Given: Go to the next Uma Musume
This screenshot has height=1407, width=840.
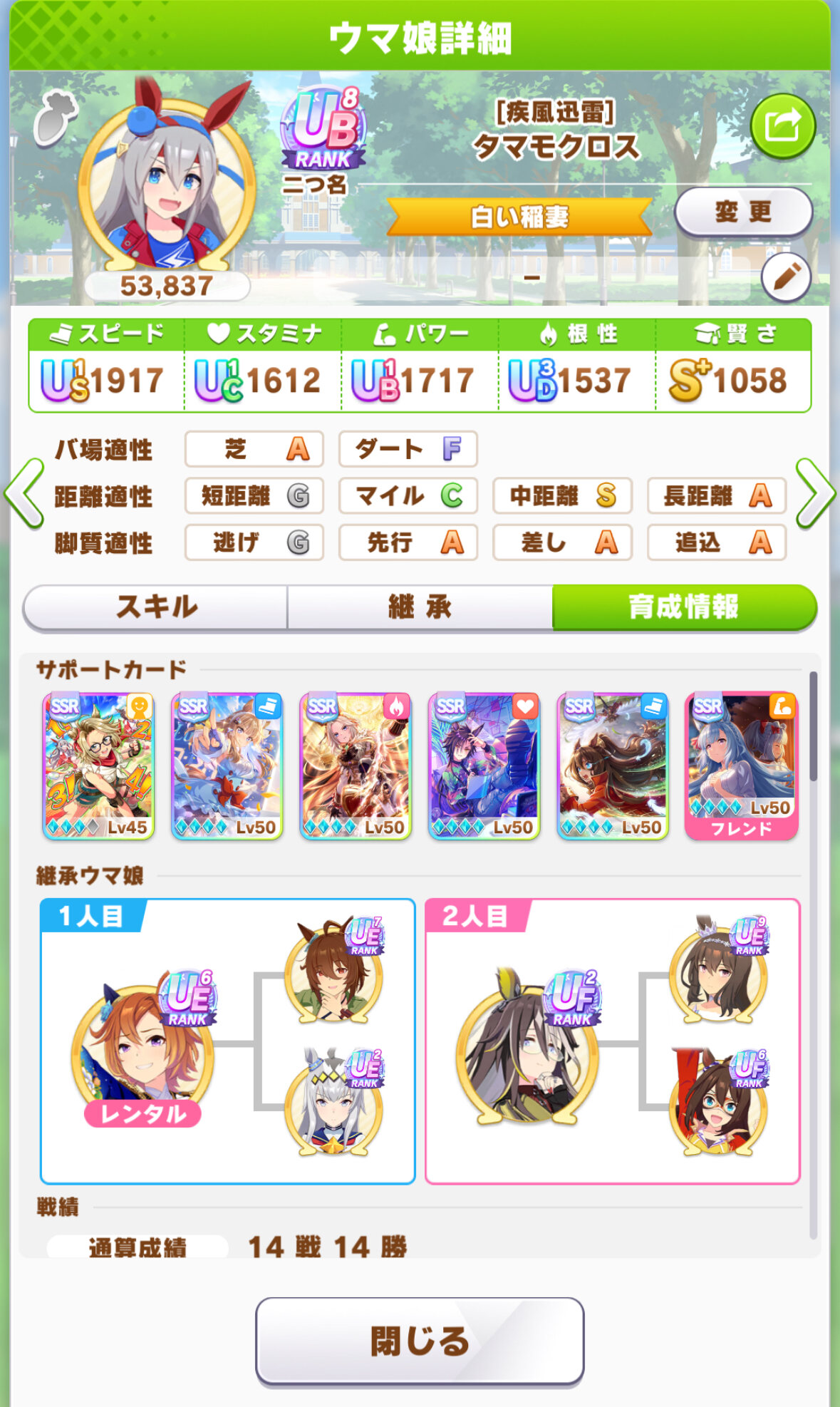Looking at the screenshot, I should pos(815,494).
